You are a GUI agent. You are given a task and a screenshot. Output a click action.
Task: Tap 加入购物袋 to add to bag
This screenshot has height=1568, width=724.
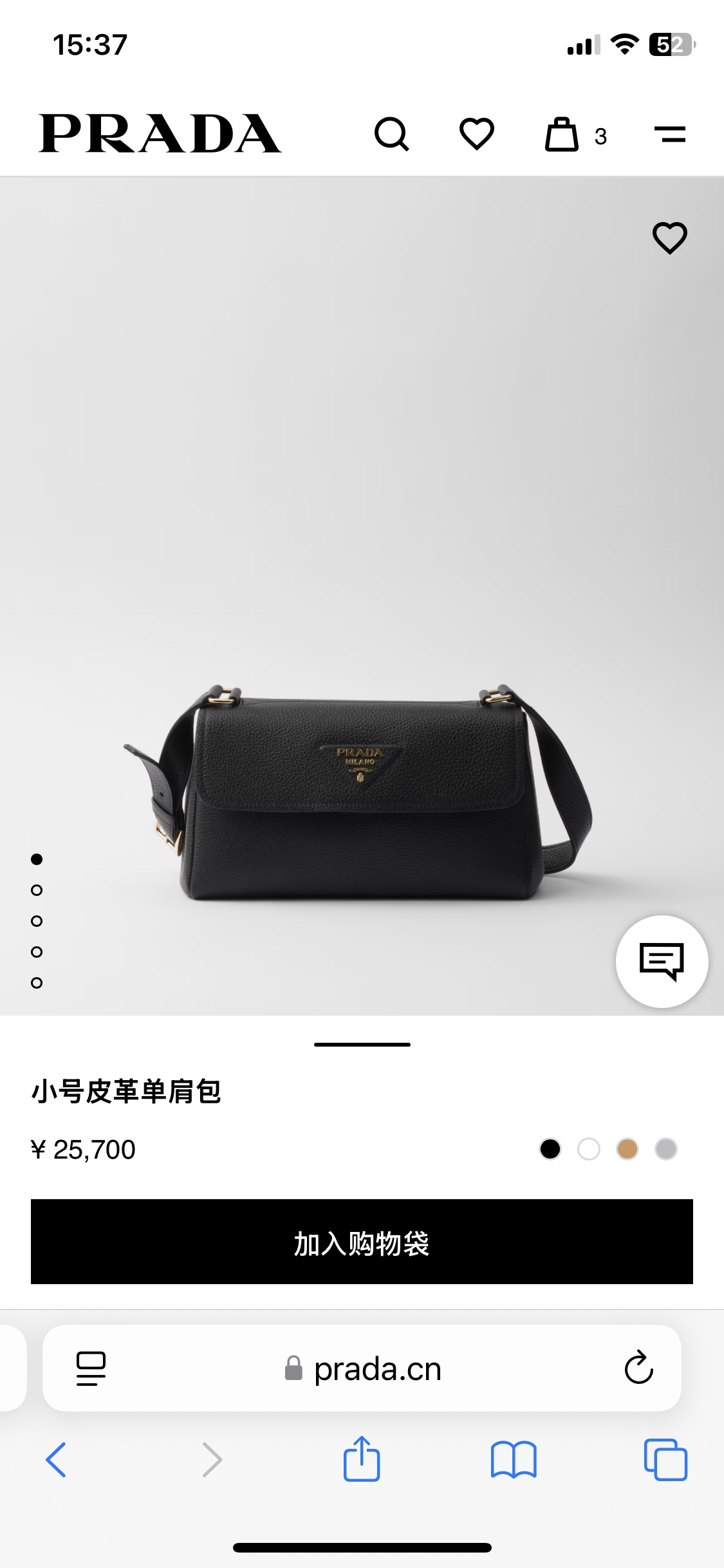click(362, 1242)
